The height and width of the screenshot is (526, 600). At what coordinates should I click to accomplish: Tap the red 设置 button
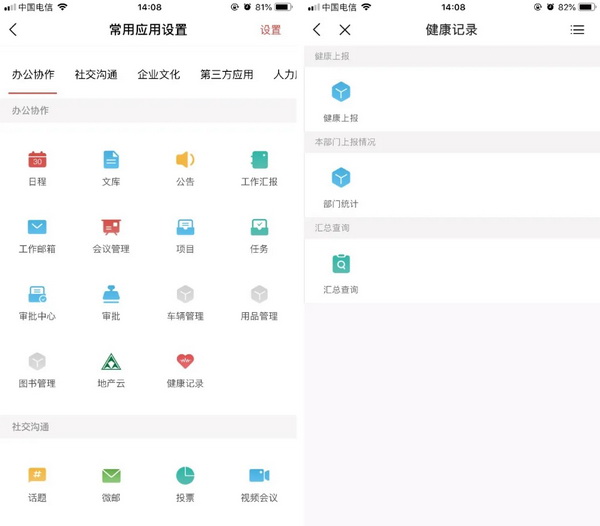pyautogui.click(x=270, y=30)
